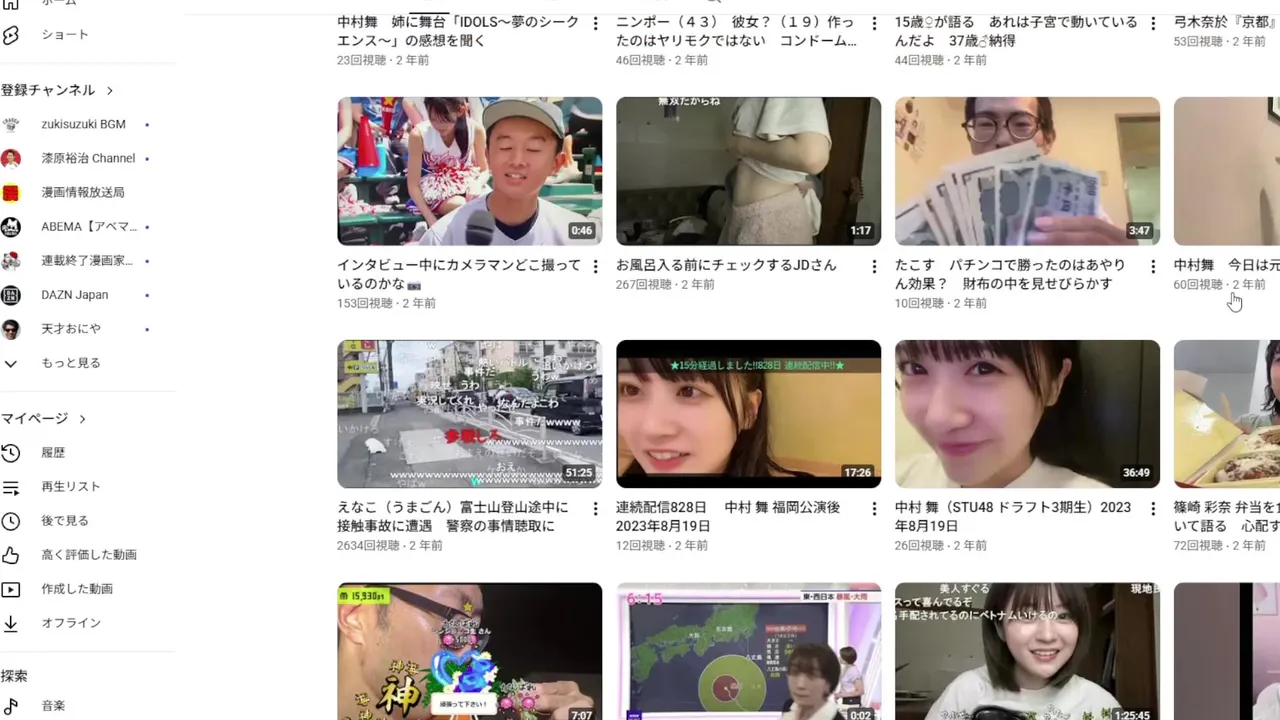Viewport: 1280px width, 720px height.
Task: Open オフライン downloads
Action: pyautogui.click(x=70, y=623)
